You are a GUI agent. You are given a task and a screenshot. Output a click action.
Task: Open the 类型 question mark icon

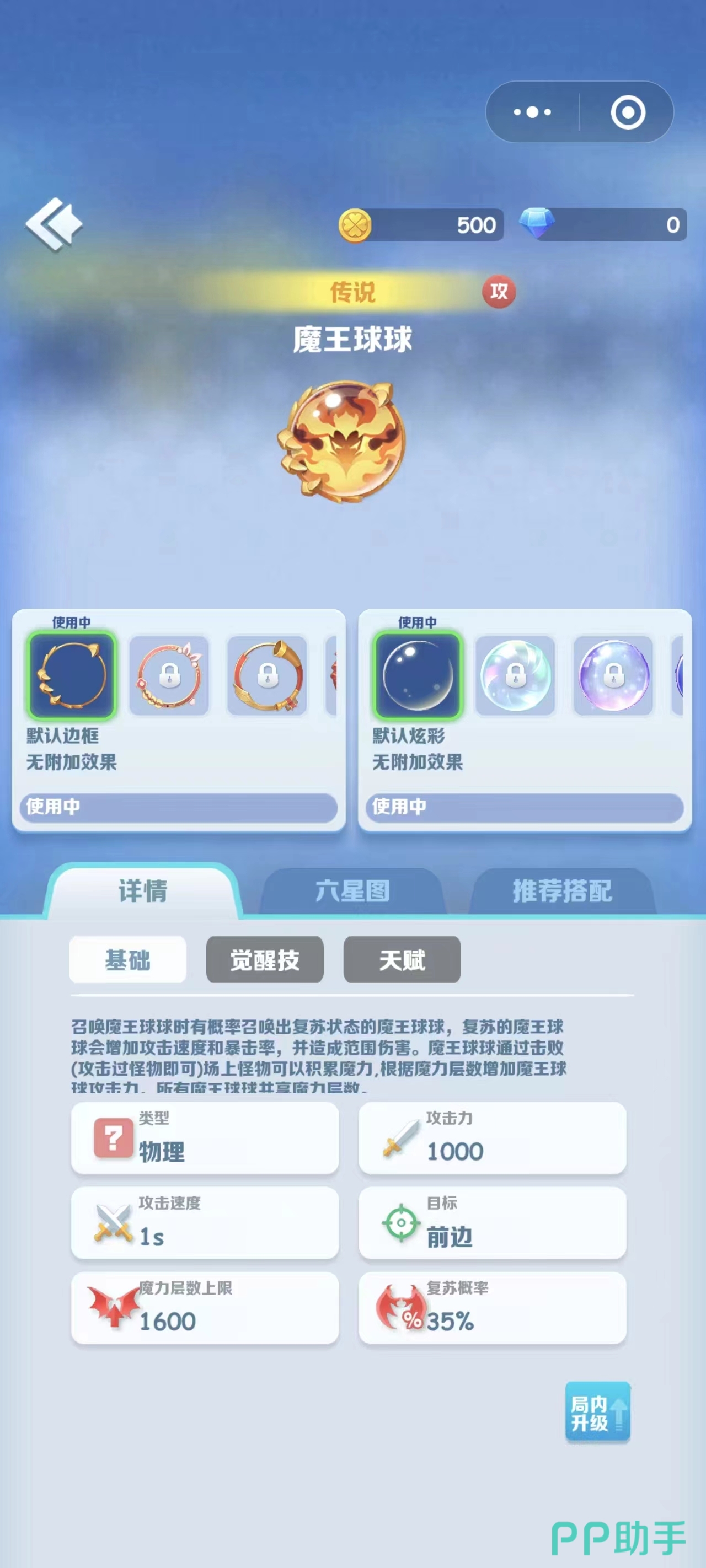coord(113,1137)
